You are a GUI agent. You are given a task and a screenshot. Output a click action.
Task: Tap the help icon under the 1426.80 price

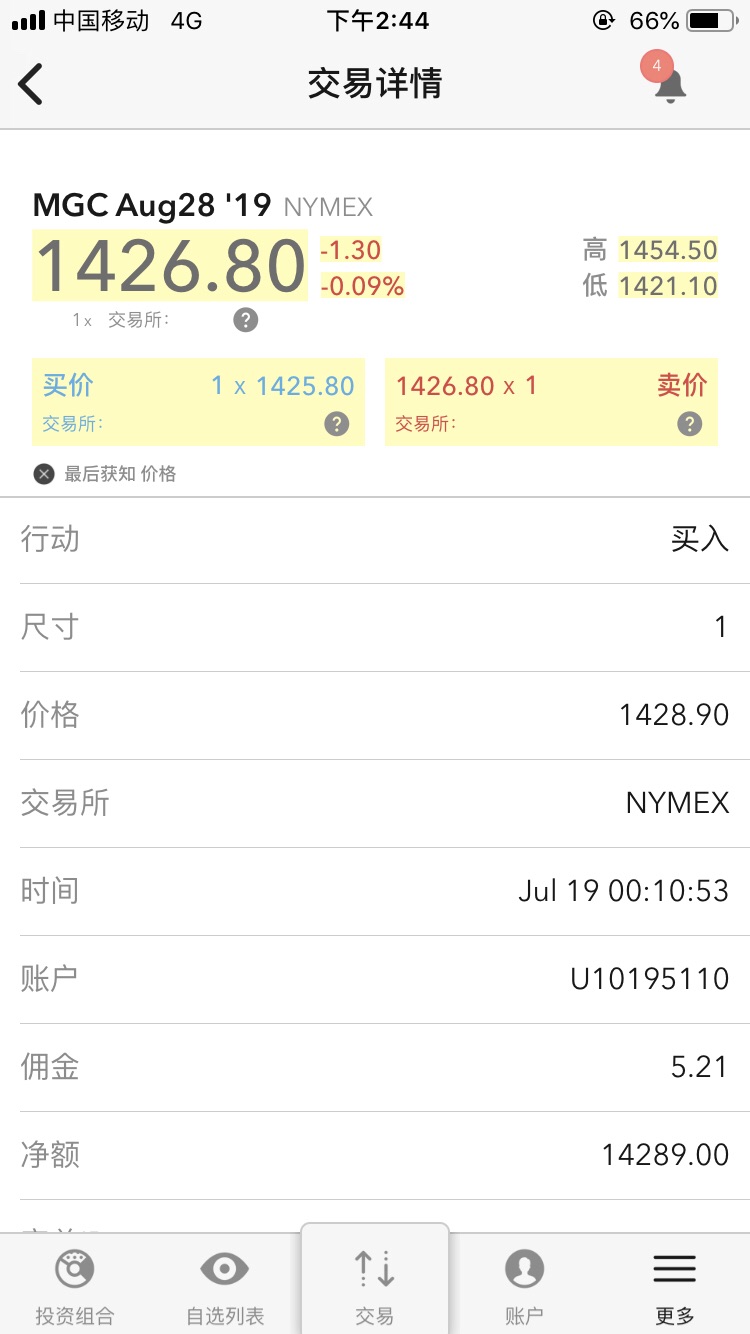click(246, 320)
